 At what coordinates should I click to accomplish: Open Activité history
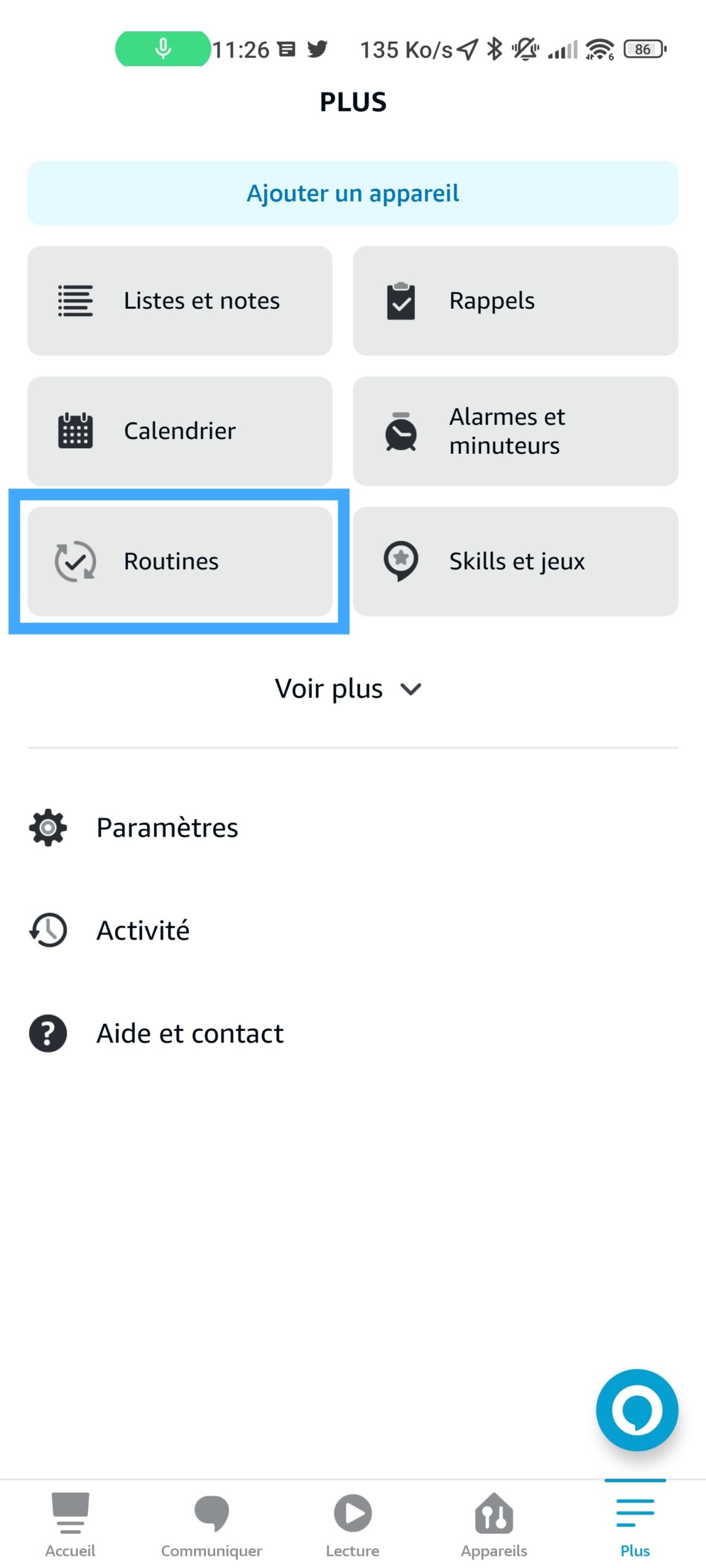pyautogui.click(x=352, y=930)
